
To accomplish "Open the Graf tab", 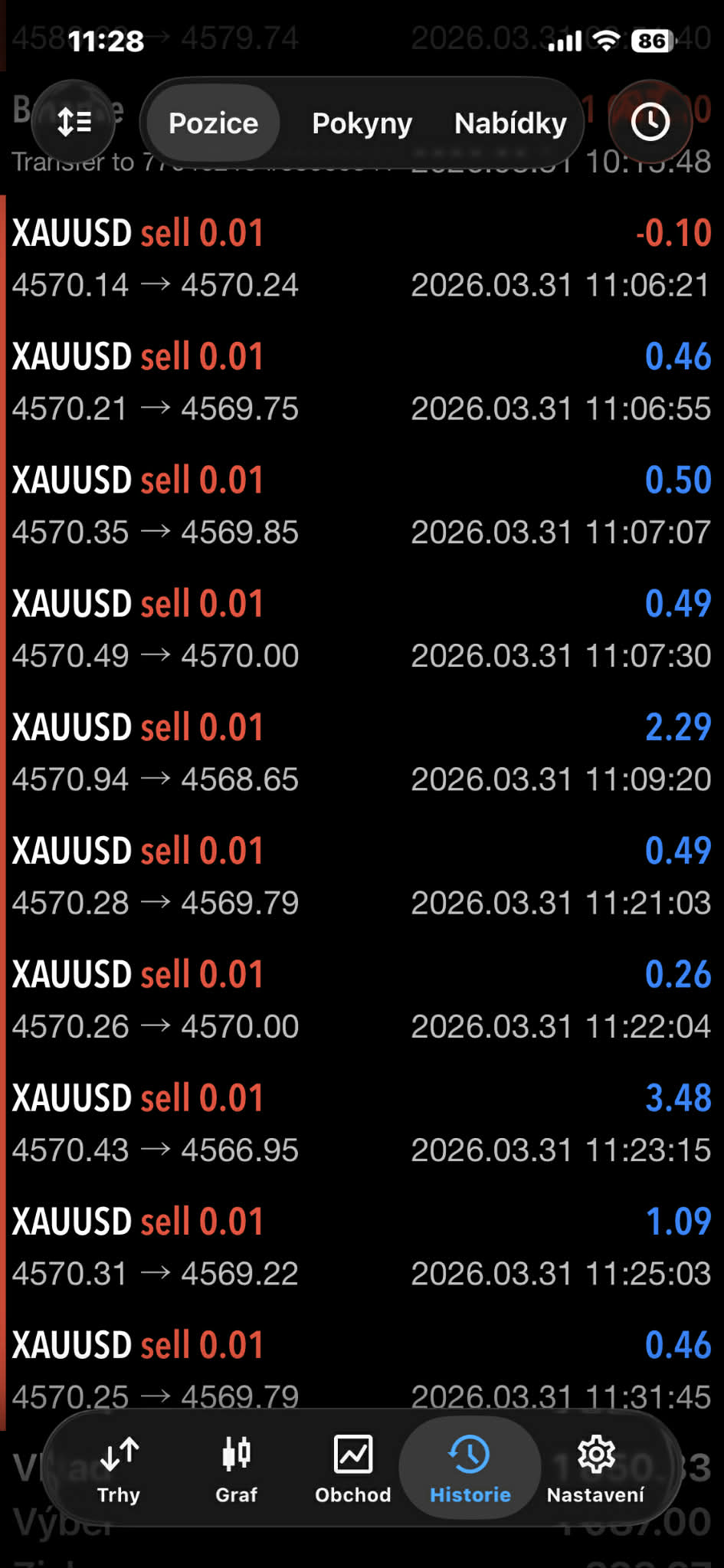I will (236, 1468).
